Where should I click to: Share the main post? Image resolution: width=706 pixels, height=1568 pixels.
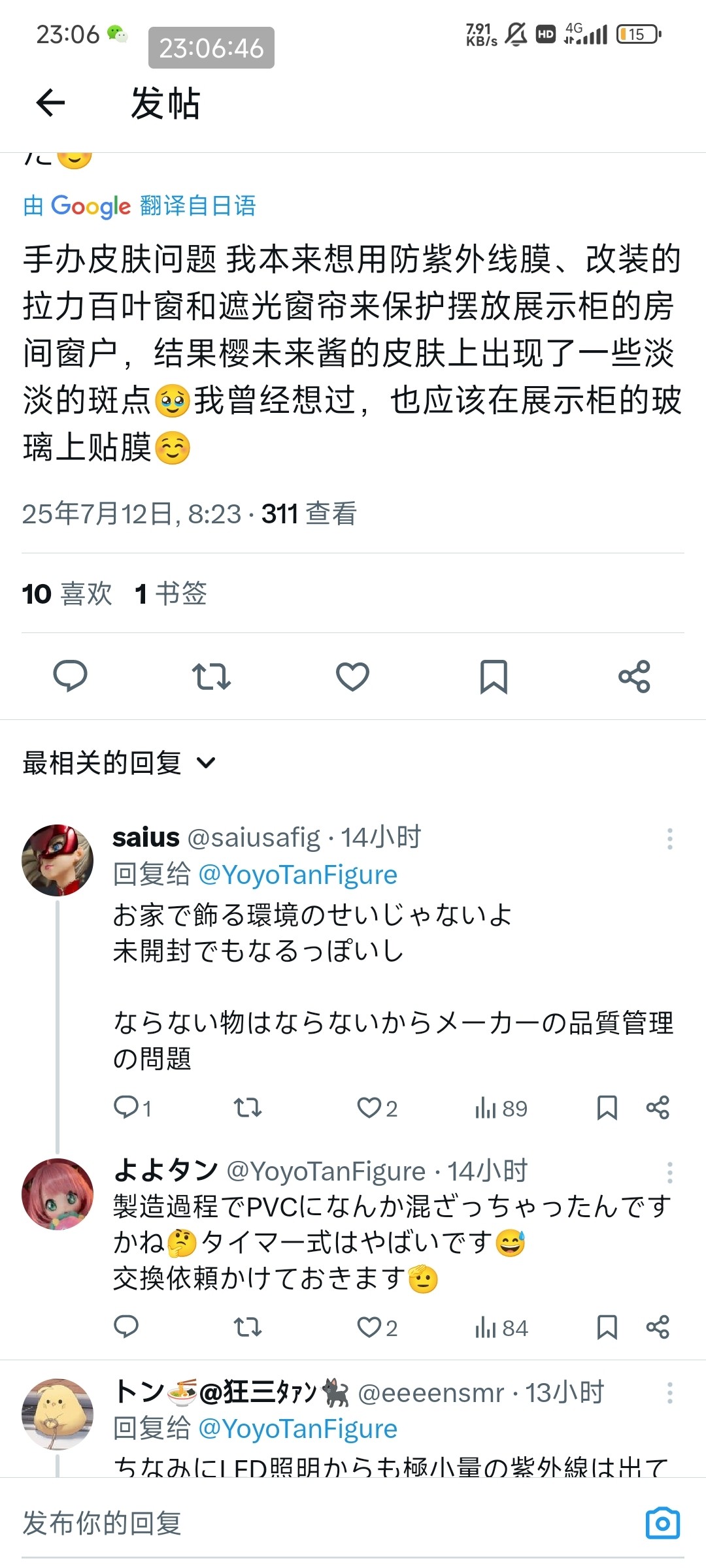click(634, 676)
